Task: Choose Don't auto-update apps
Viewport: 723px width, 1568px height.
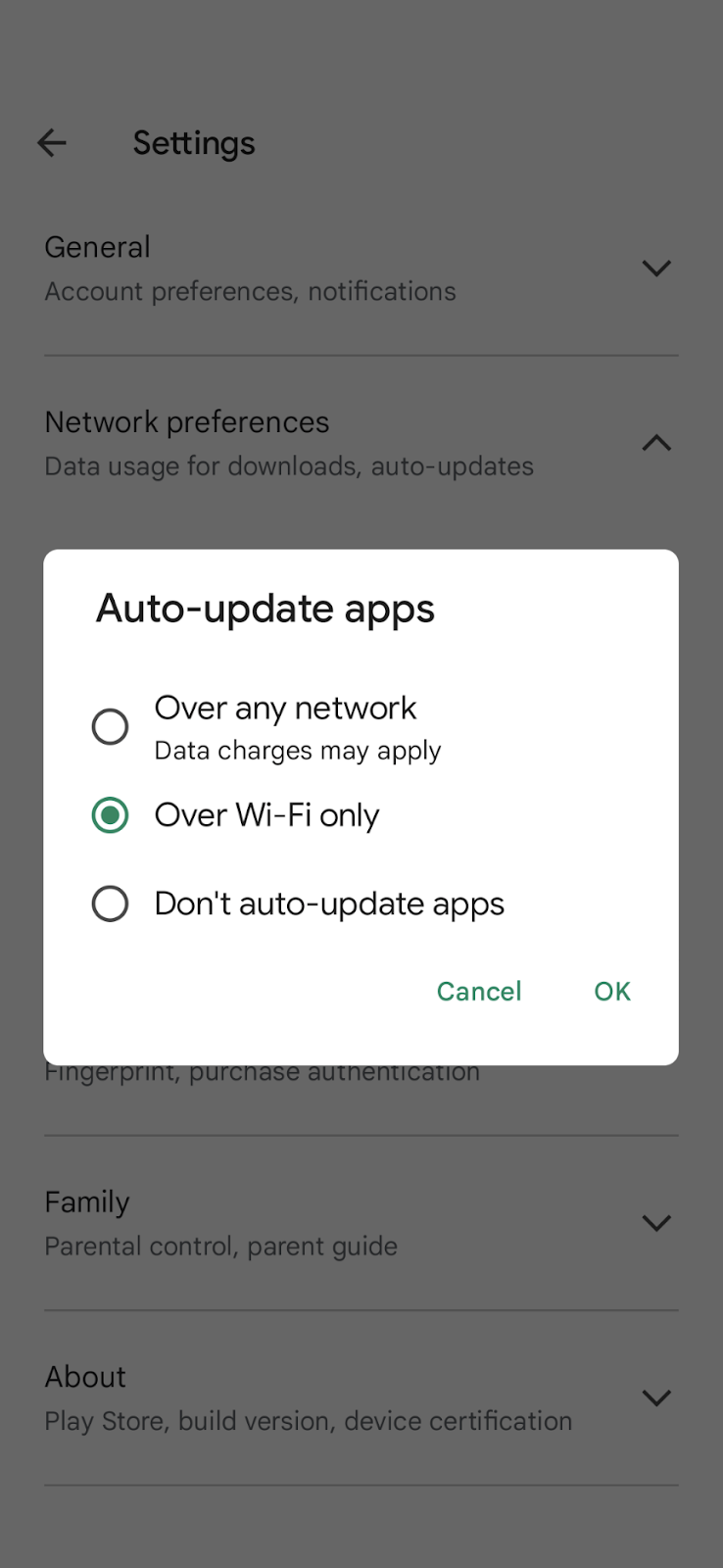Action: [x=110, y=903]
